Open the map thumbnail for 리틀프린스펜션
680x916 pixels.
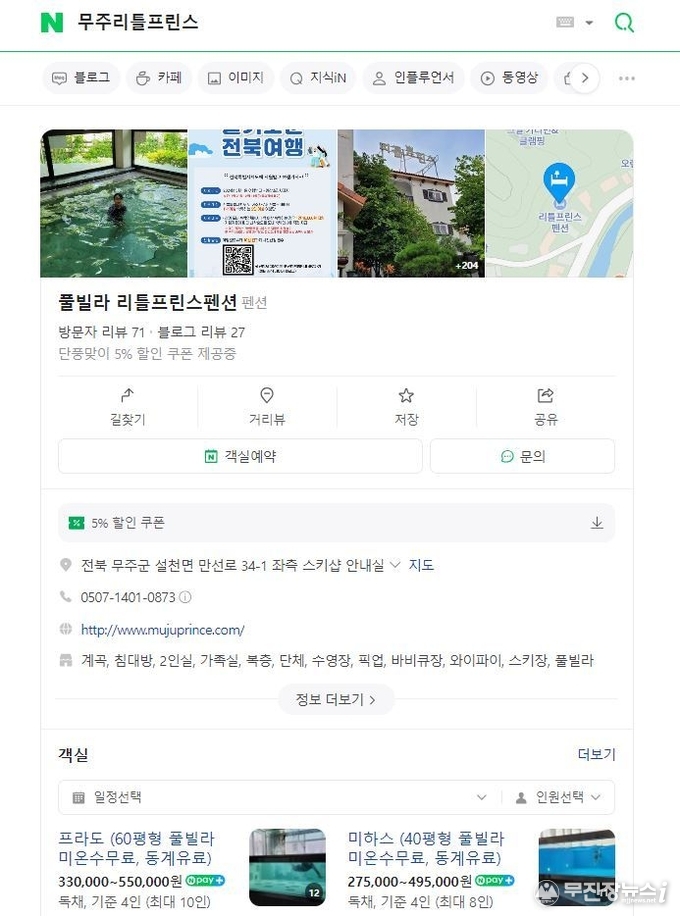[559, 203]
